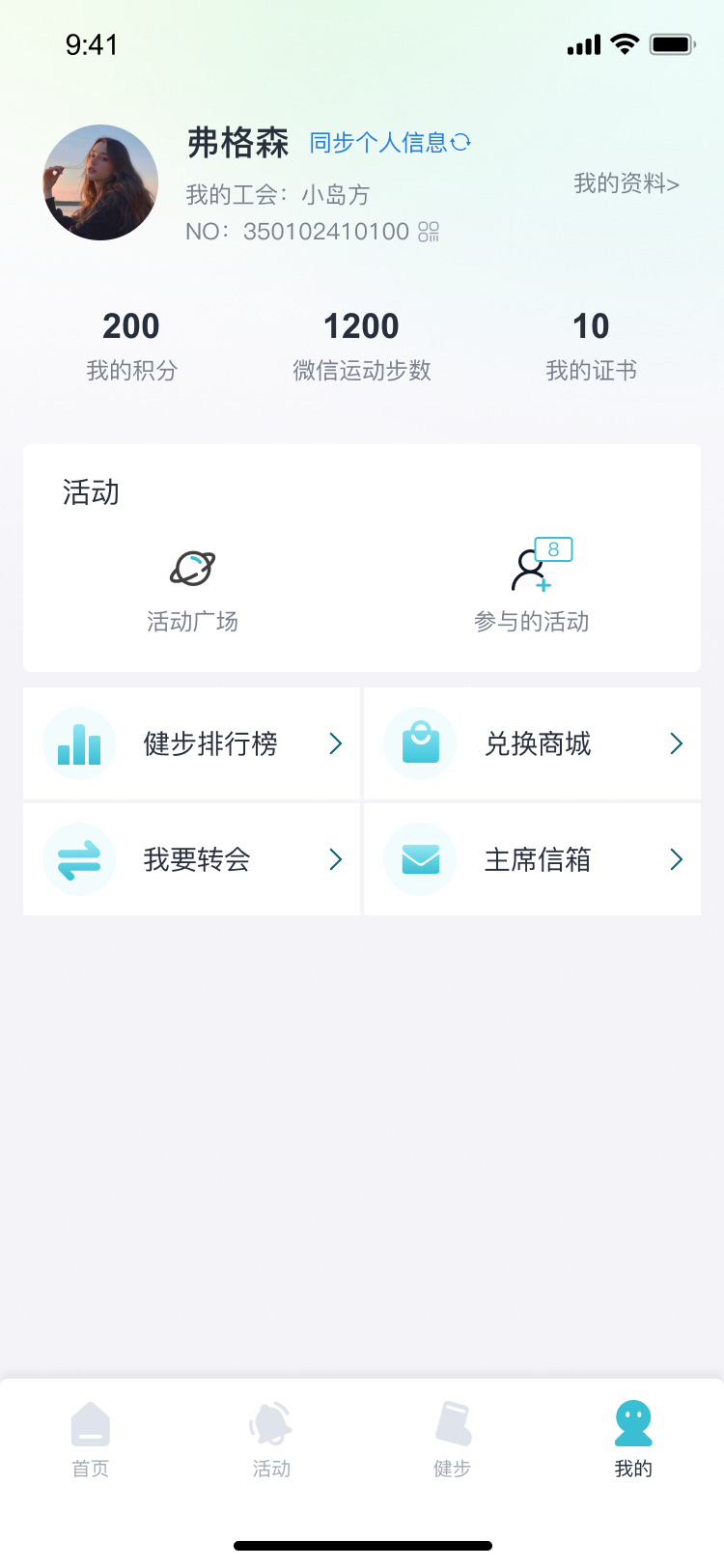The width and height of the screenshot is (724, 1568).
Task: Tap the chevron next to 我要转会
Action: [x=336, y=859]
